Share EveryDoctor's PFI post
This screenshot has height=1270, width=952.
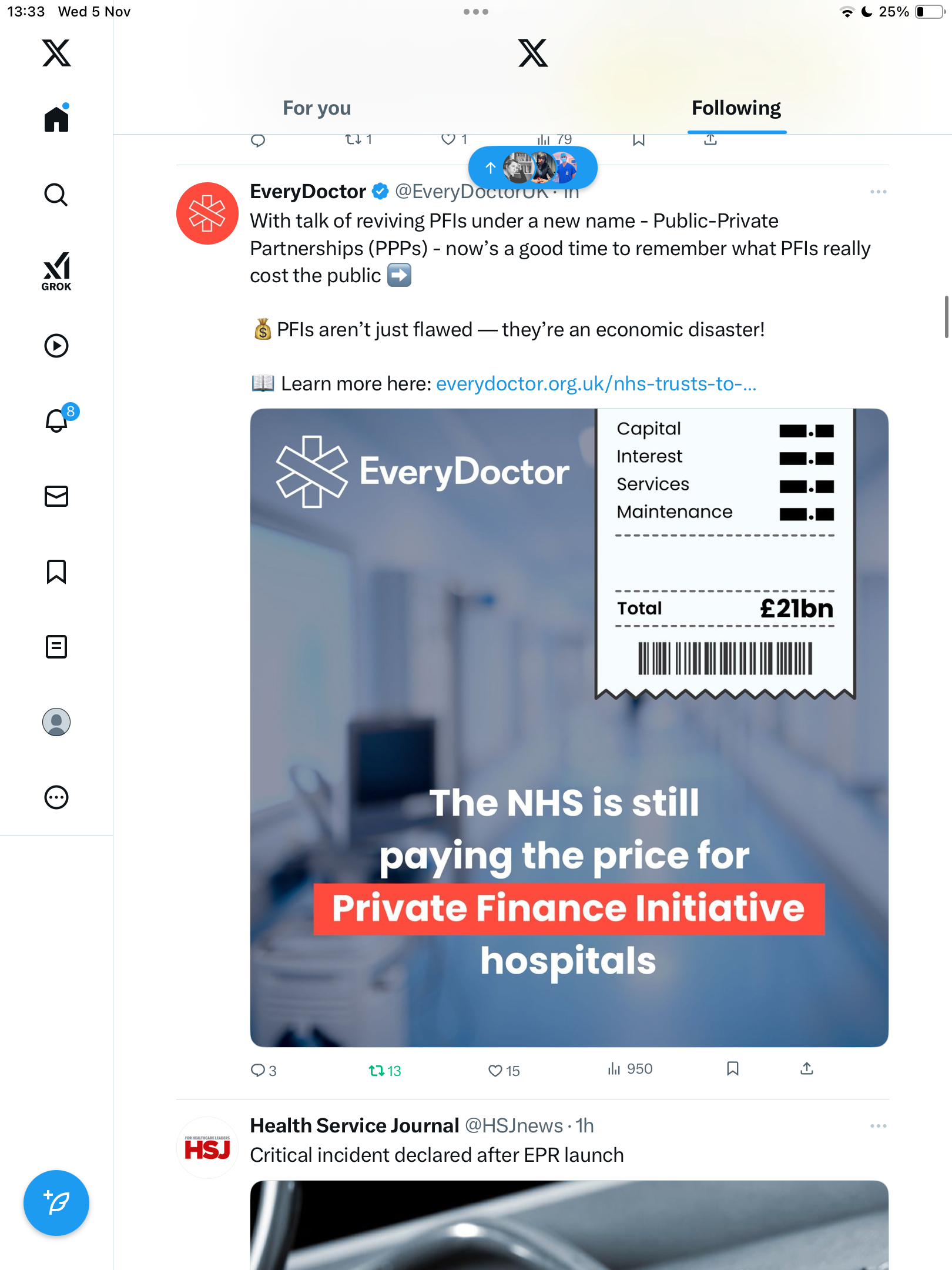[x=807, y=1068]
